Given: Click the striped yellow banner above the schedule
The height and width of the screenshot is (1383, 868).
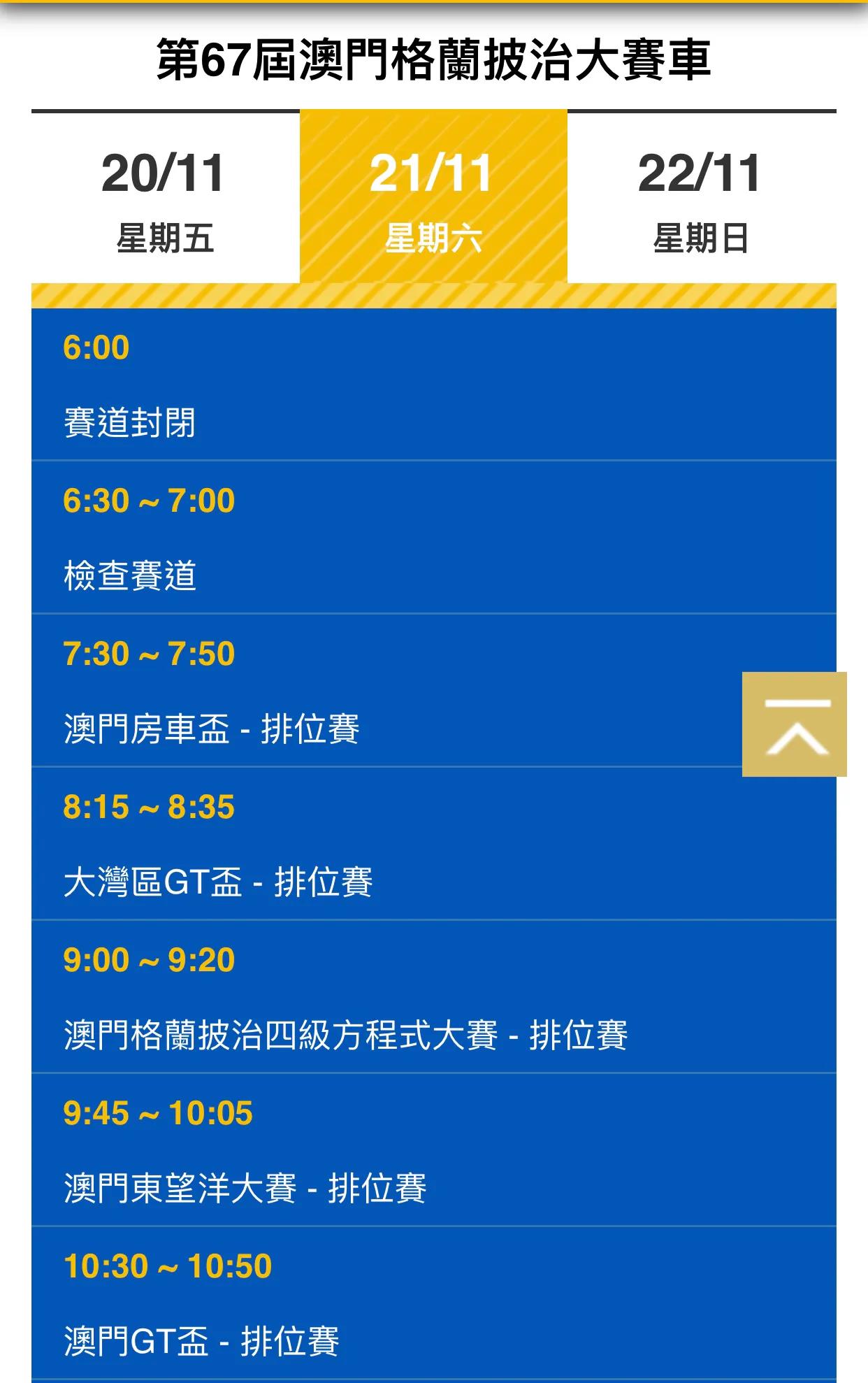Looking at the screenshot, I should click(433, 294).
